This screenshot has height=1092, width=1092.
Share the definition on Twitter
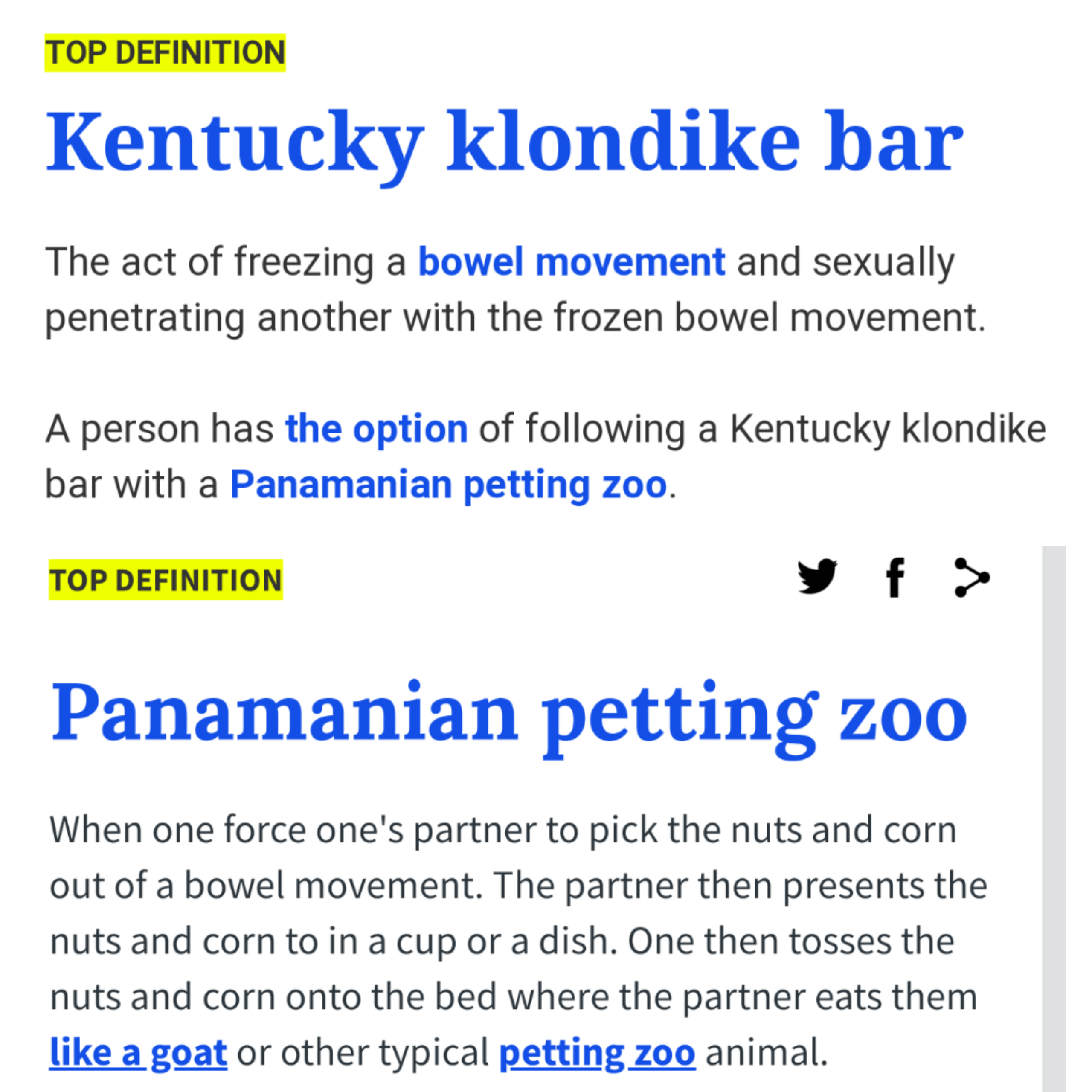click(817, 577)
